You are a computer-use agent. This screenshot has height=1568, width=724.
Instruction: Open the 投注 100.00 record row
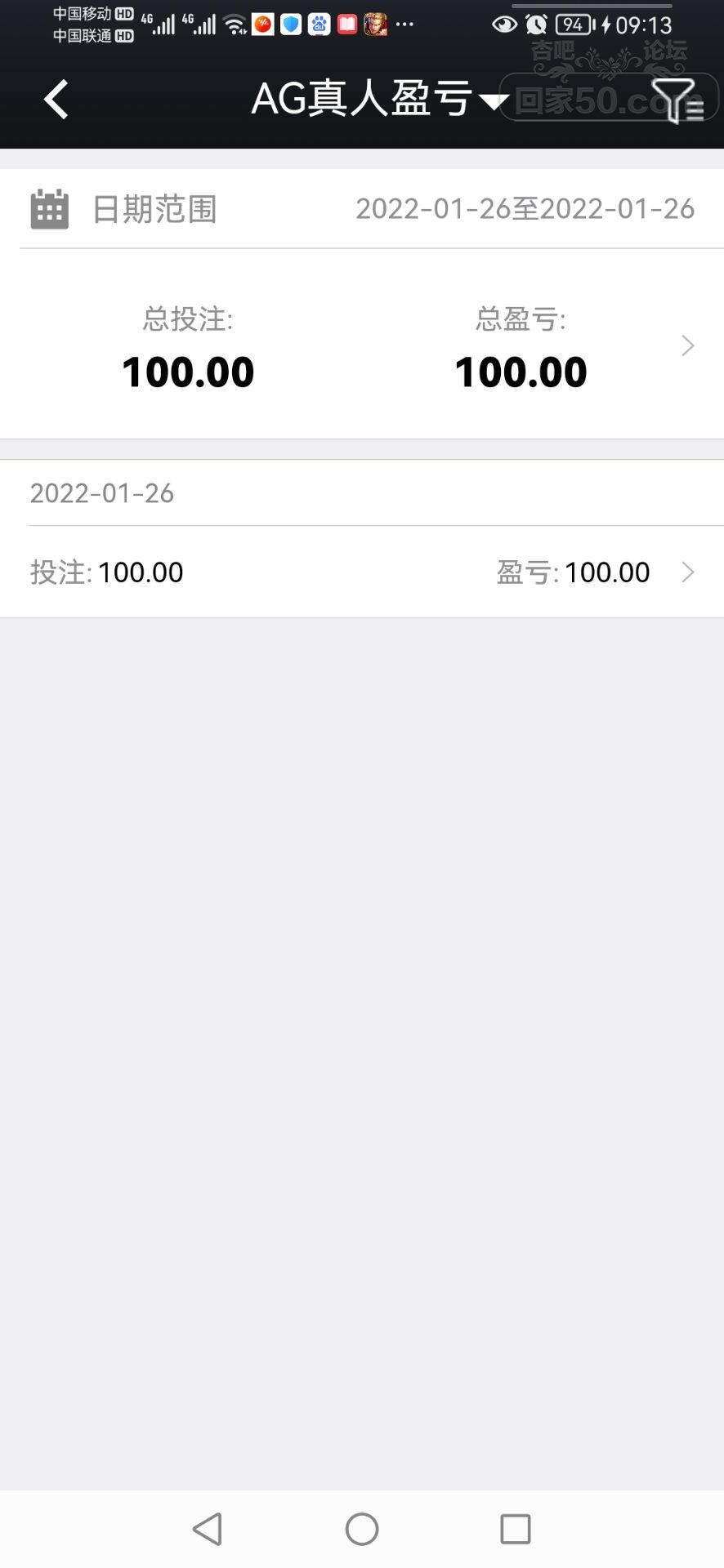(x=361, y=572)
